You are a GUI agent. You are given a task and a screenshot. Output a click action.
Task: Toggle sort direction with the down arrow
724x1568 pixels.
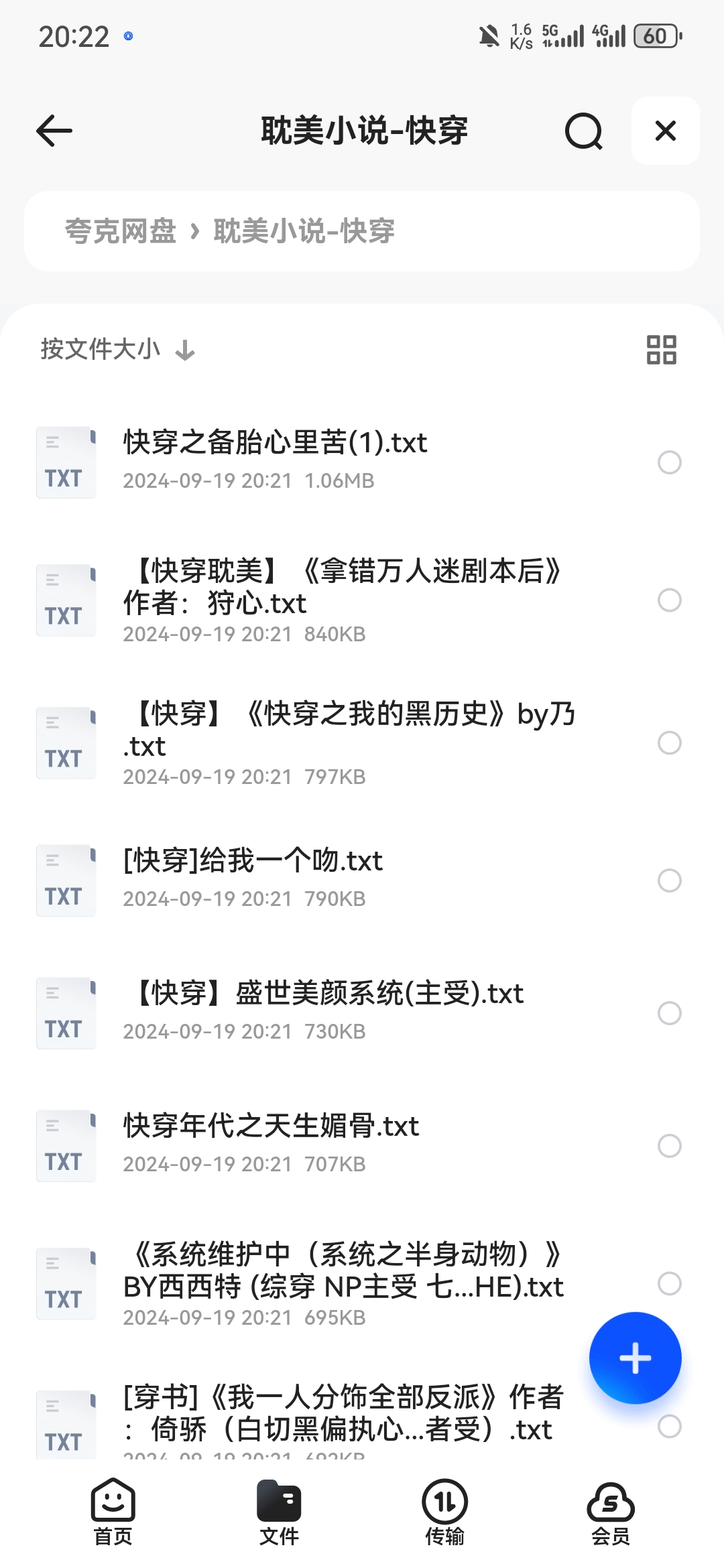184,350
